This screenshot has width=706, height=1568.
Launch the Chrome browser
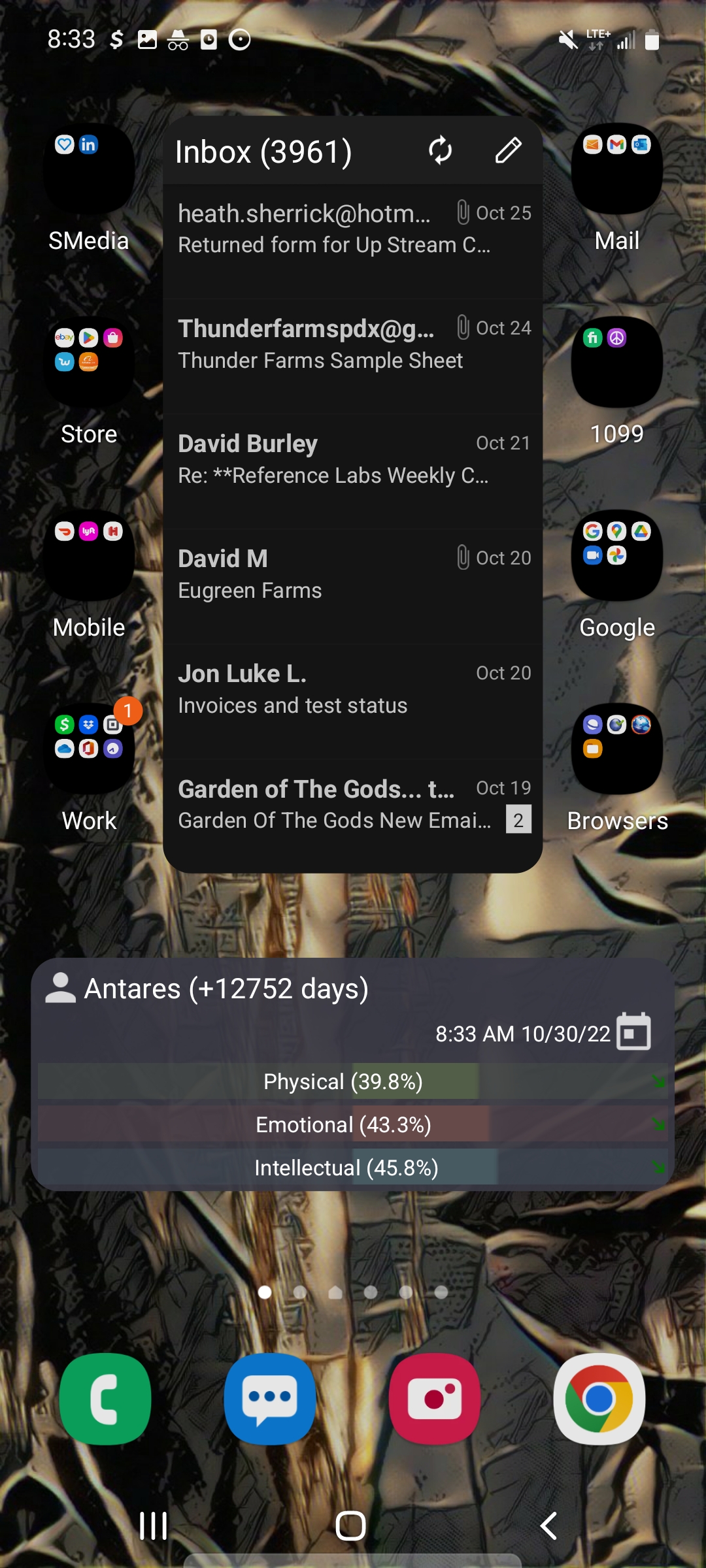pyautogui.click(x=599, y=1399)
